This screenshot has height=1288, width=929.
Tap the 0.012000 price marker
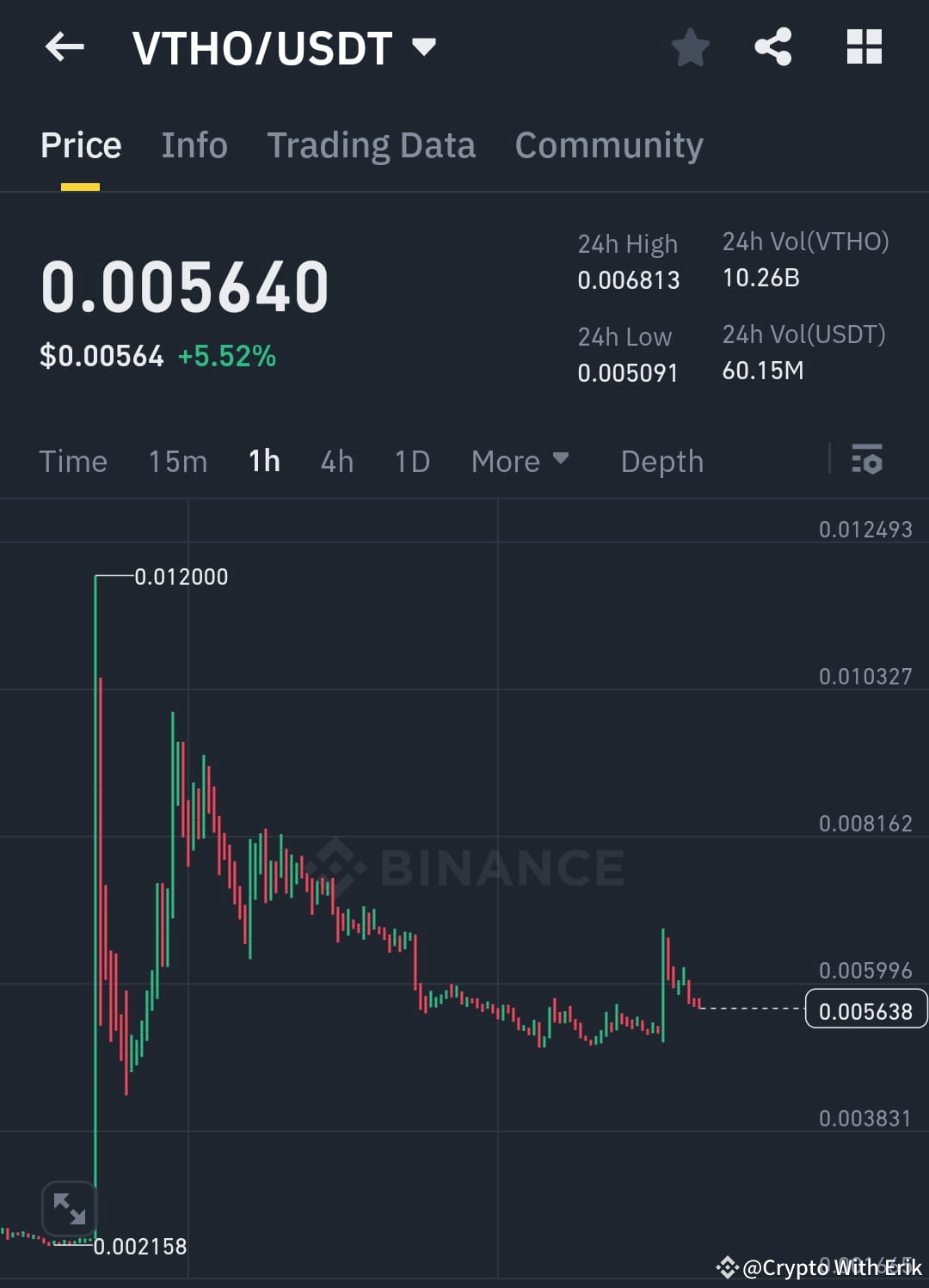(181, 577)
